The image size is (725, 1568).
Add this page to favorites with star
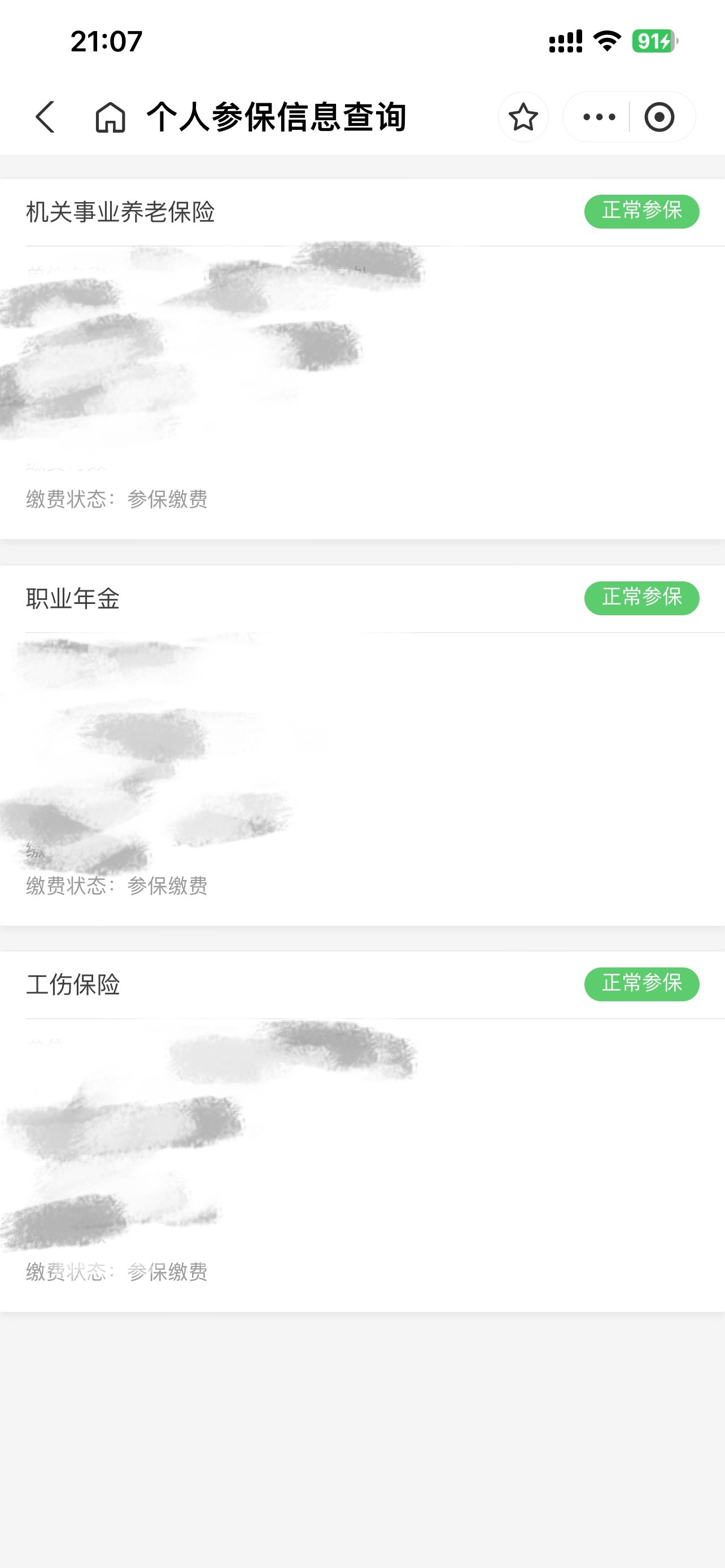tap(523, 117)
